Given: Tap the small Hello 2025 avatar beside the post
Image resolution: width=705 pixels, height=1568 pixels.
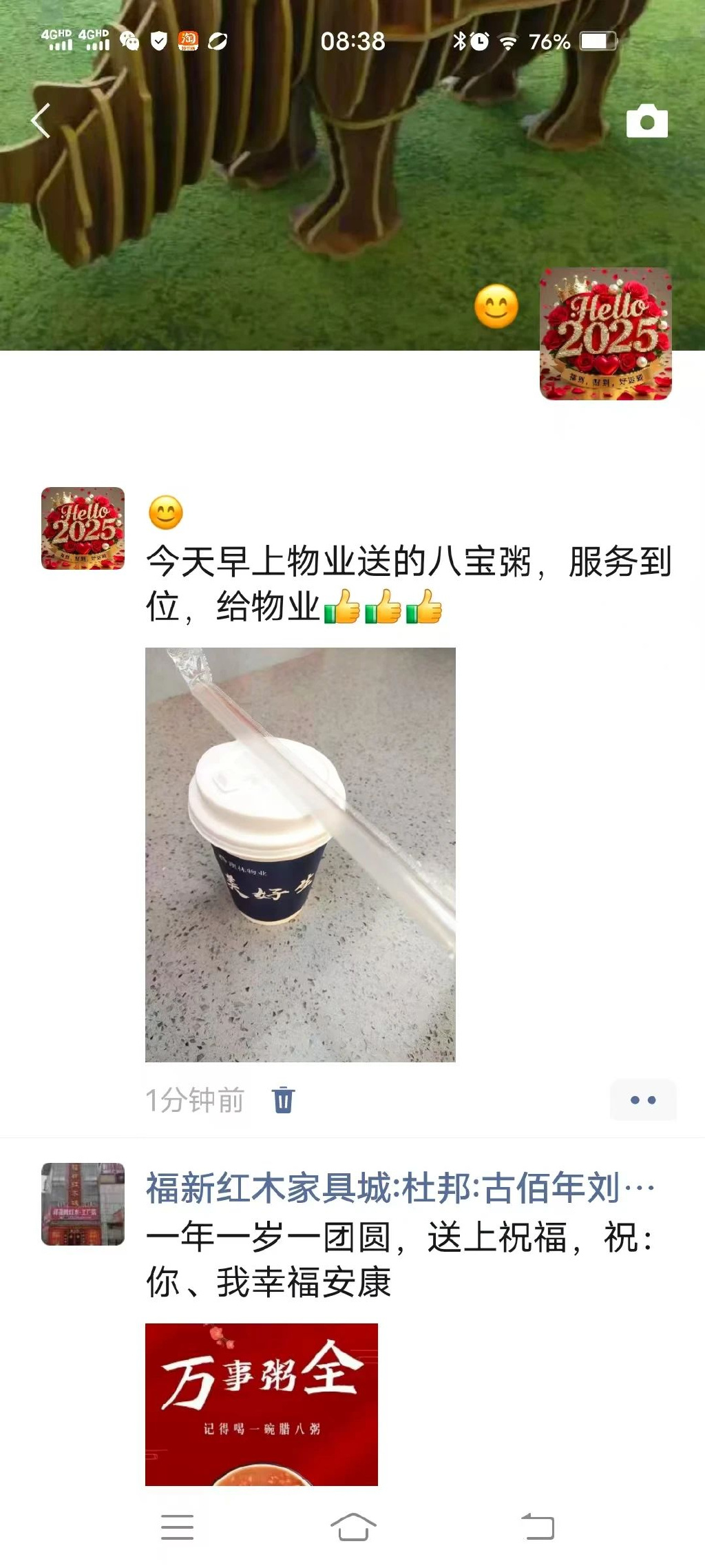Looking at the screenshot, I should 83,528.
